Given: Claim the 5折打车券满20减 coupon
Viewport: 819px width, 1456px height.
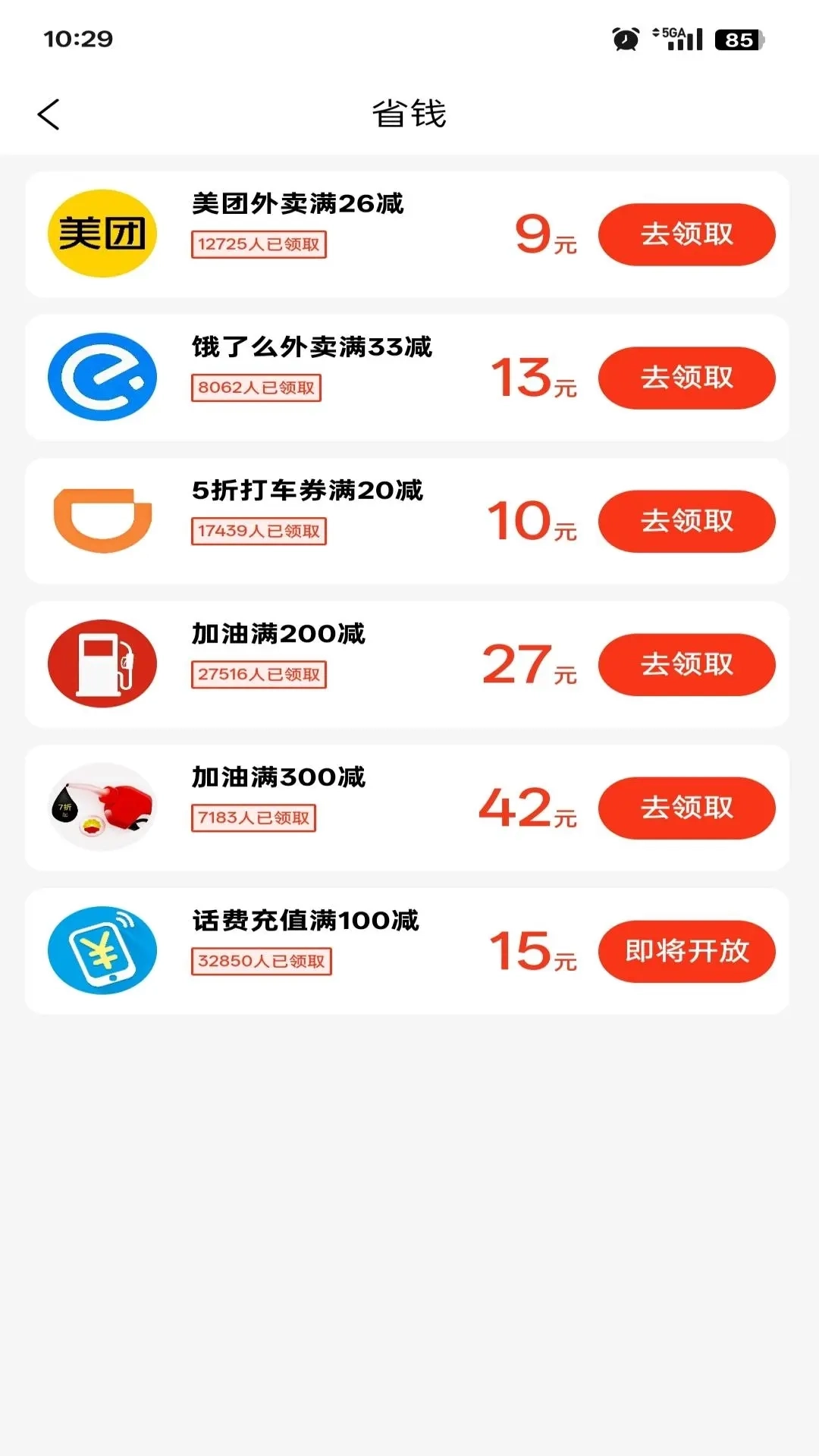Looking at the screenshot, I should click(686, 521).
